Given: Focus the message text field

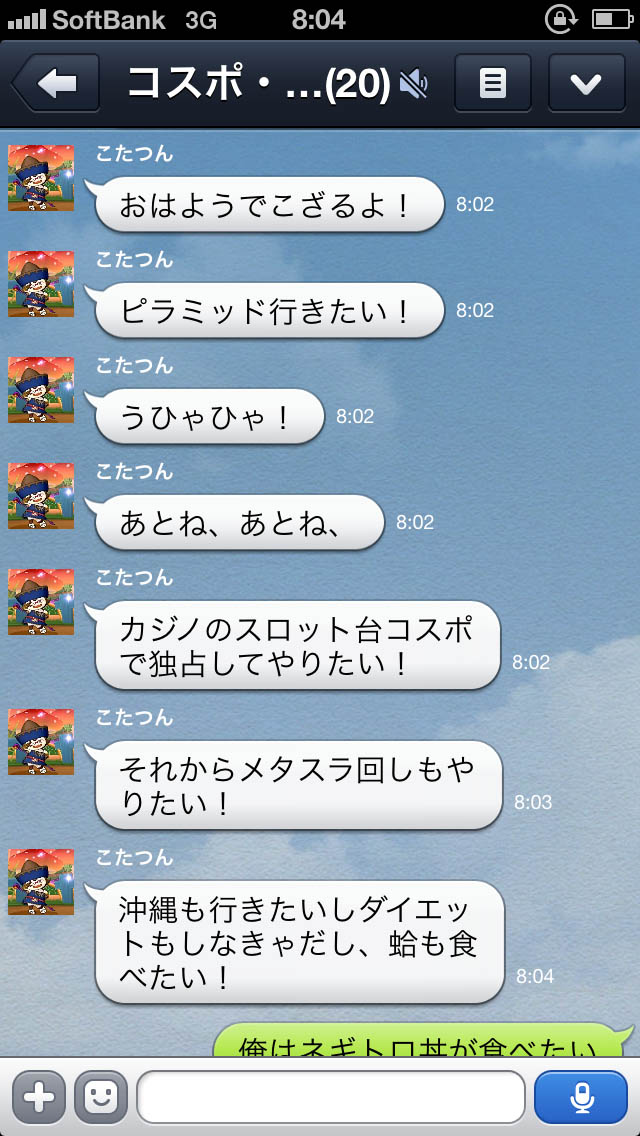Looking at the screenshot, I should (x=331, y=1097).
